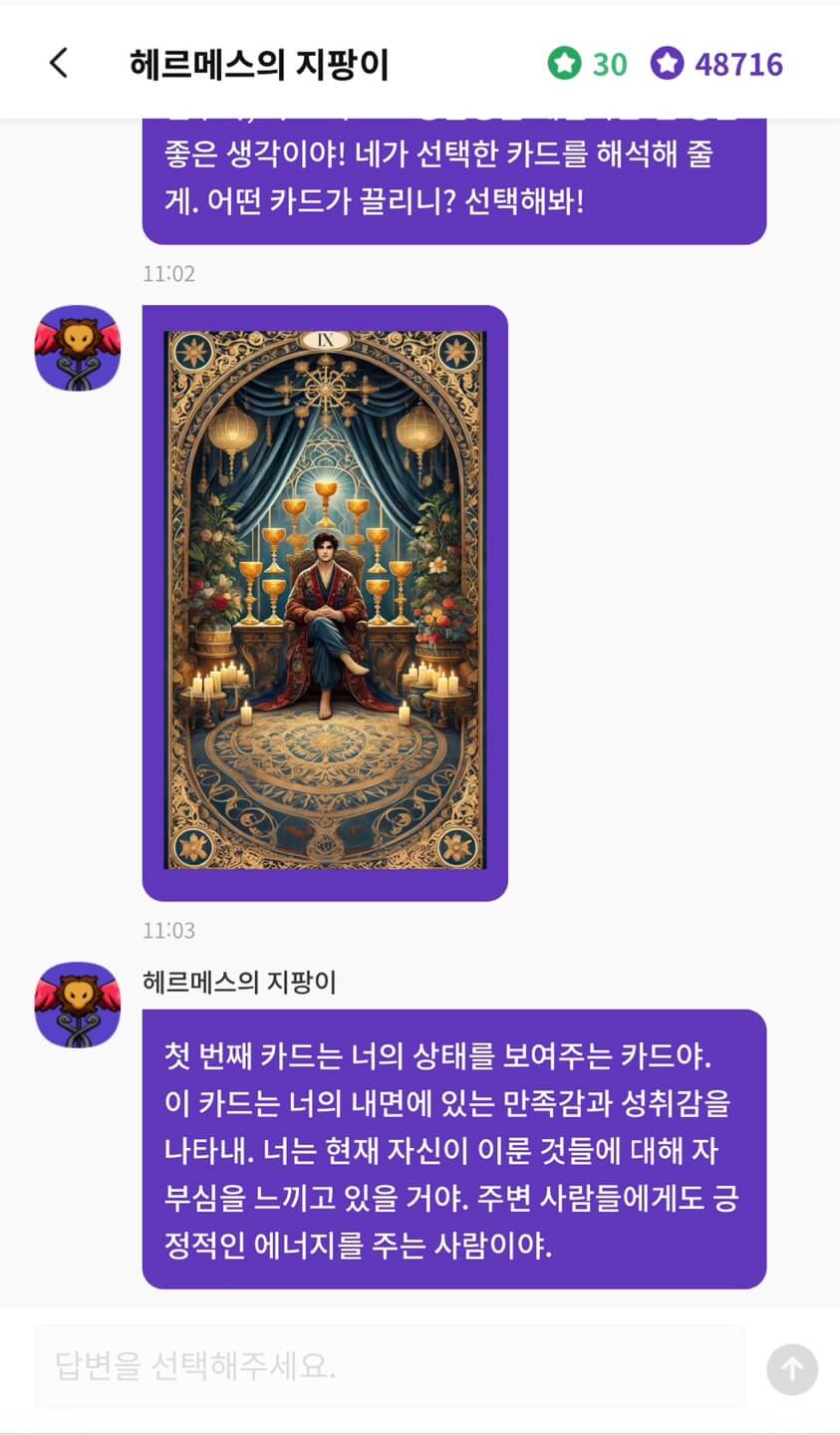Image resolution: width=840 pixels, height=1435 pixels.
Task: Go back with the top-left arrow
Action: pos(59,64)
